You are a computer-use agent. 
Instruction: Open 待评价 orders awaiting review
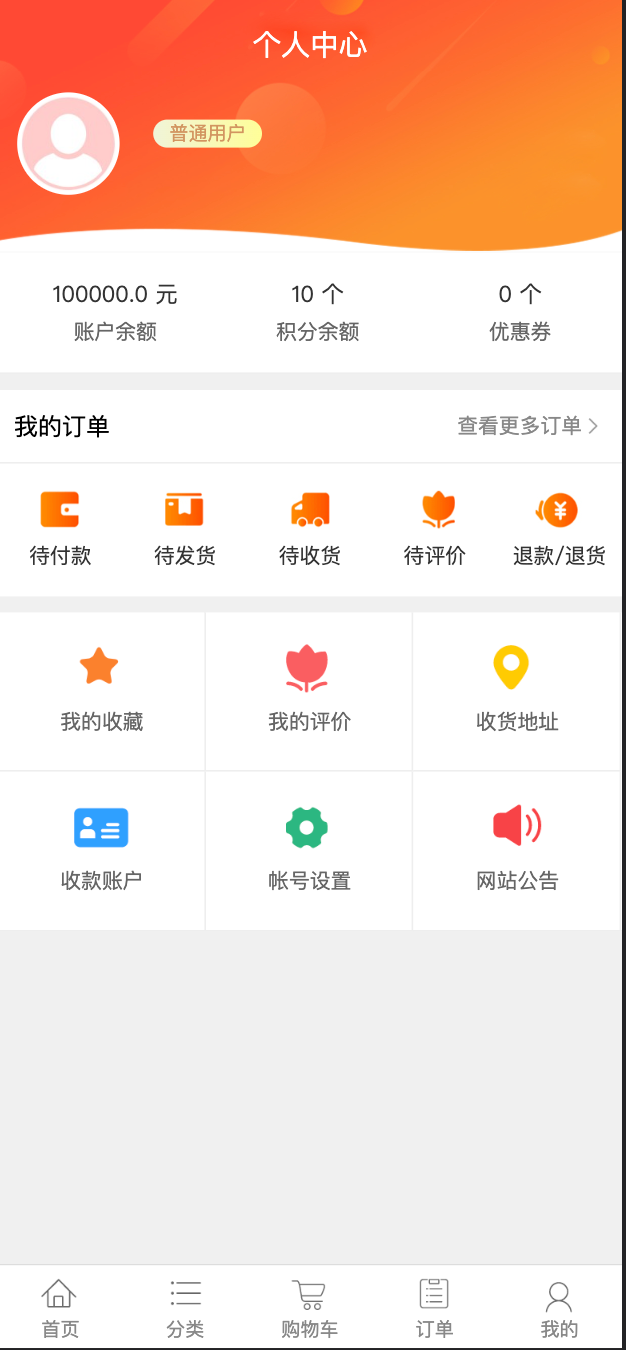[x=435, y=530]
